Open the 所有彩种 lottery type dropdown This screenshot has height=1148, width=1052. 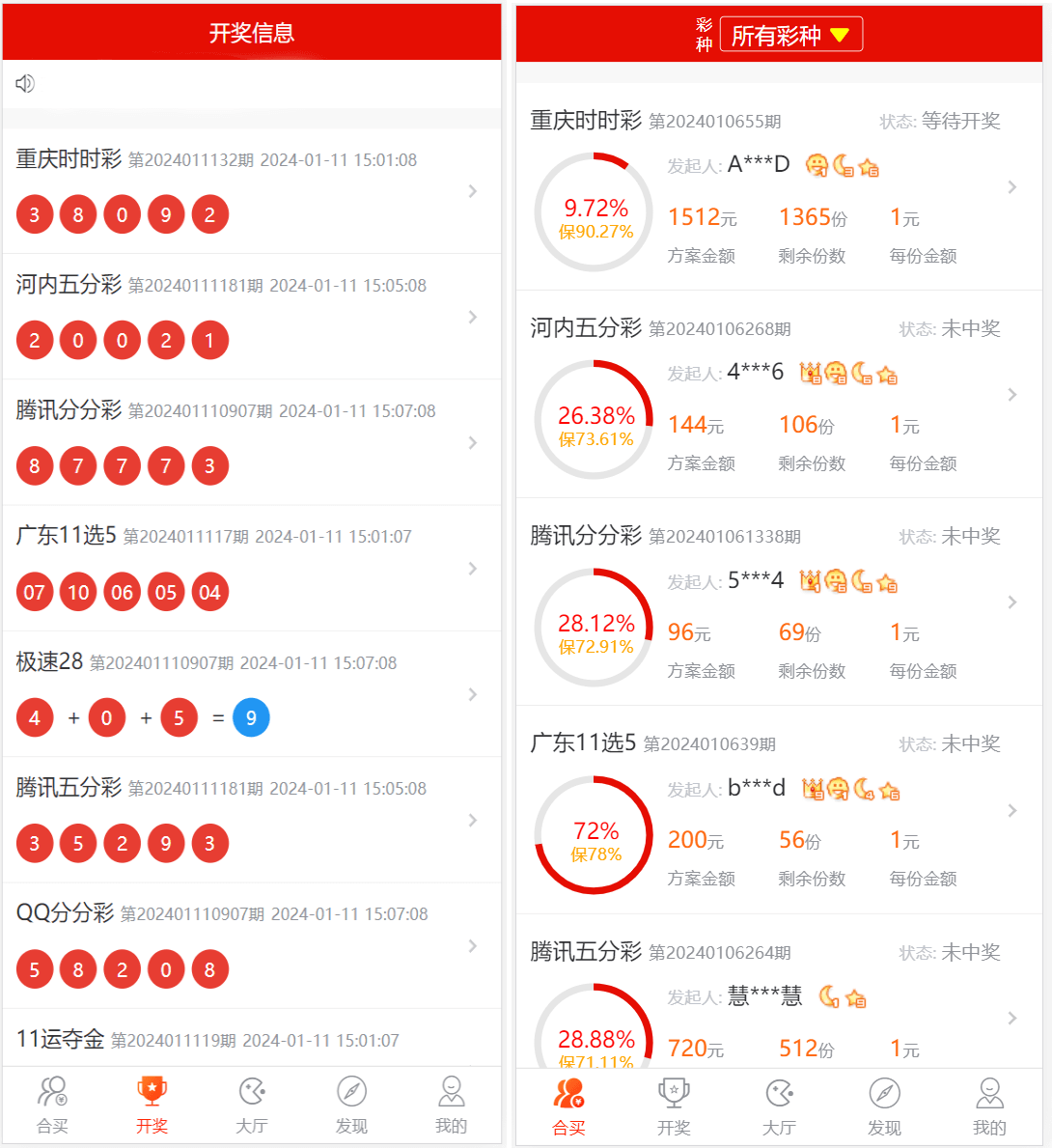(x=790, y=35)
